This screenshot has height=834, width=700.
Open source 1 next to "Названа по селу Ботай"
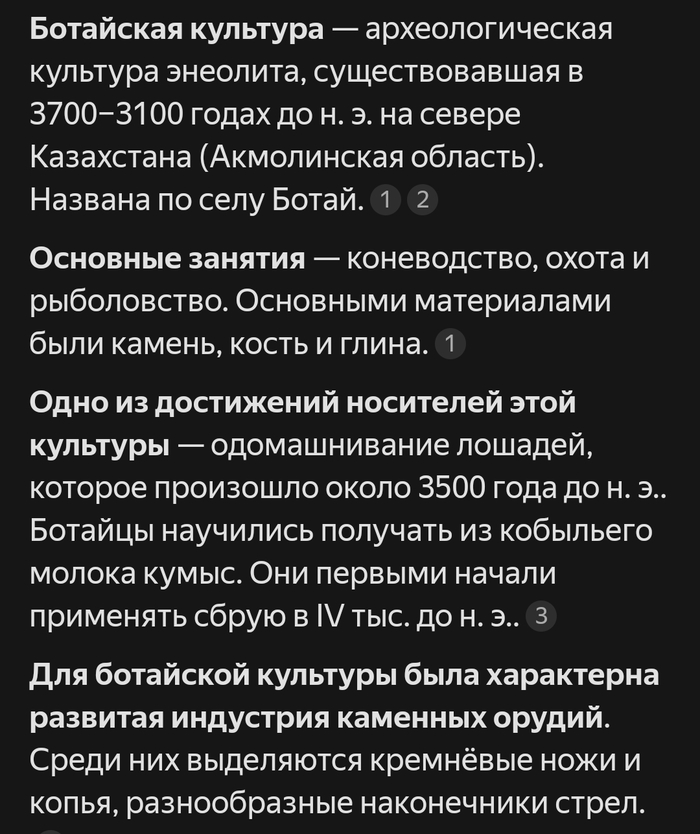(x=384, y=201)
